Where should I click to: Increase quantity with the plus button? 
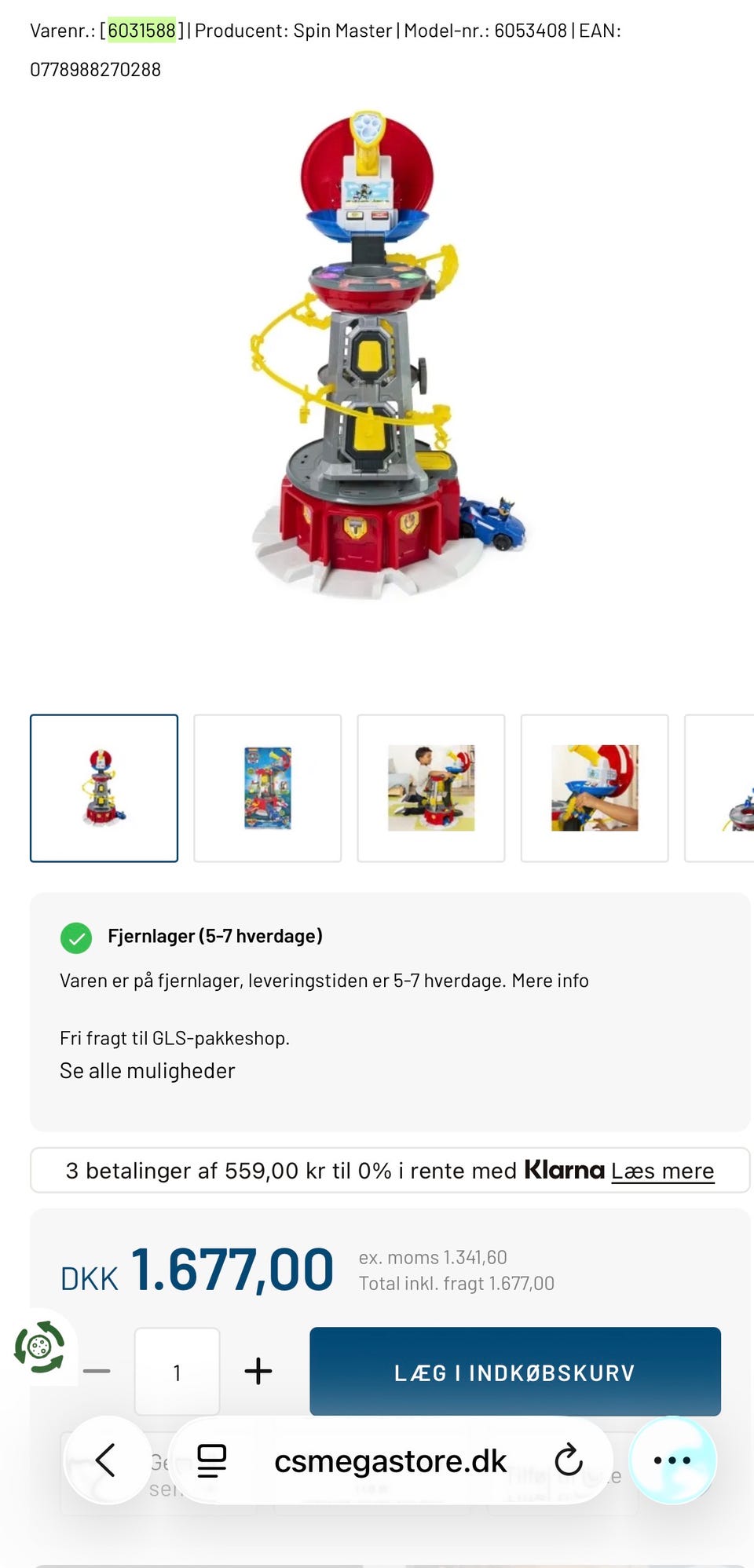point(258,1371)
